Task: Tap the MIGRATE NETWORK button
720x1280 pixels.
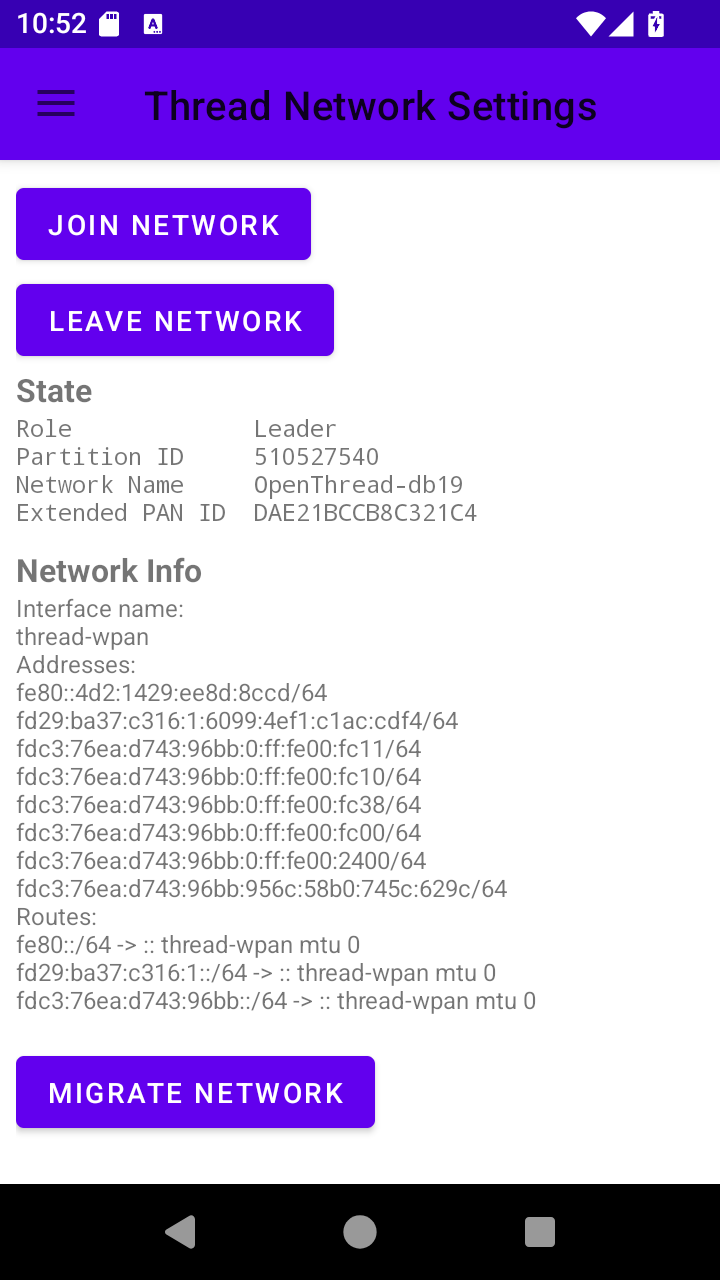Action: tap(195, 1092)
